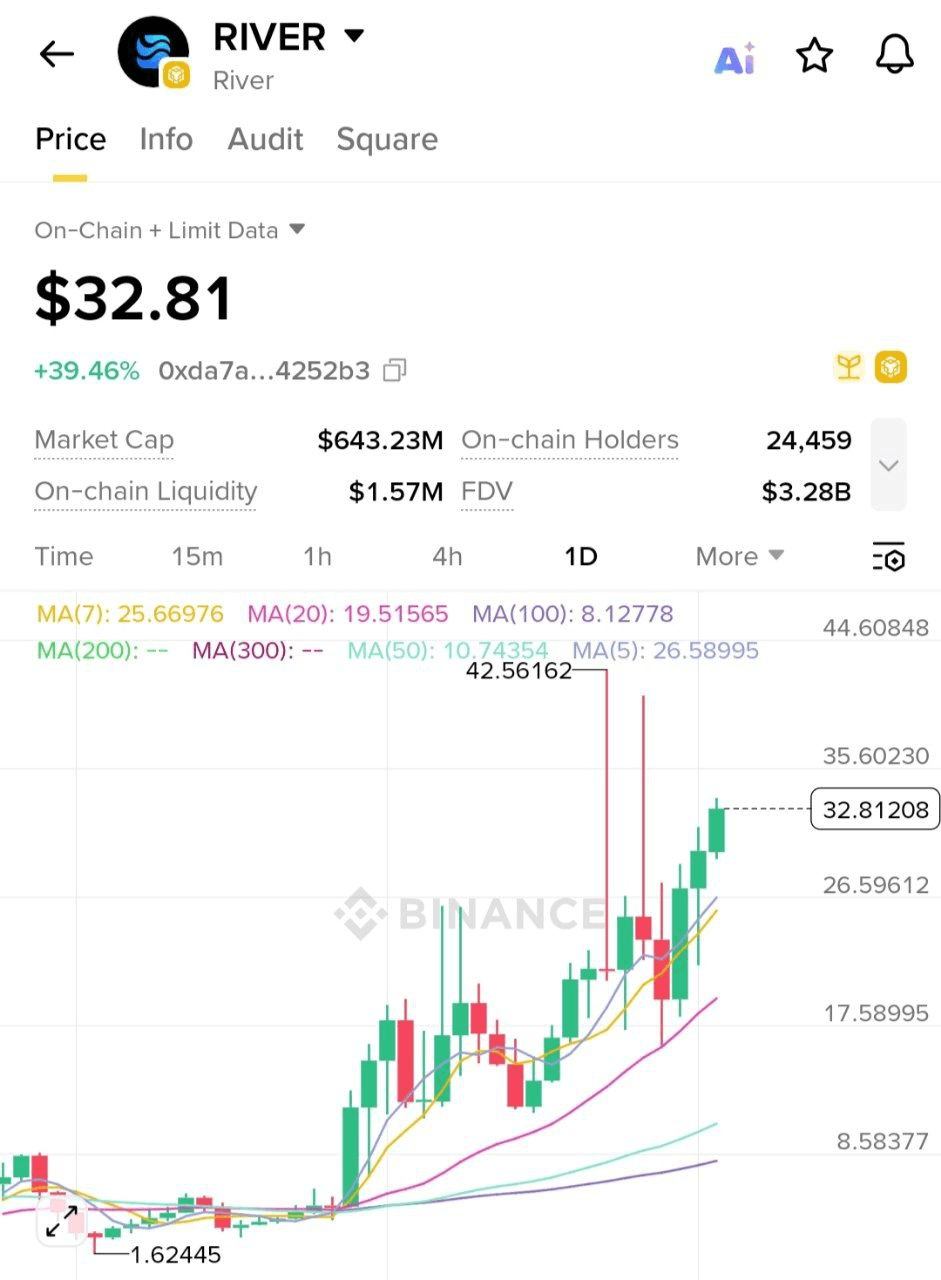
Task: Switch to the Info tab
Action: pyautogui.click(x=166, y=139)
